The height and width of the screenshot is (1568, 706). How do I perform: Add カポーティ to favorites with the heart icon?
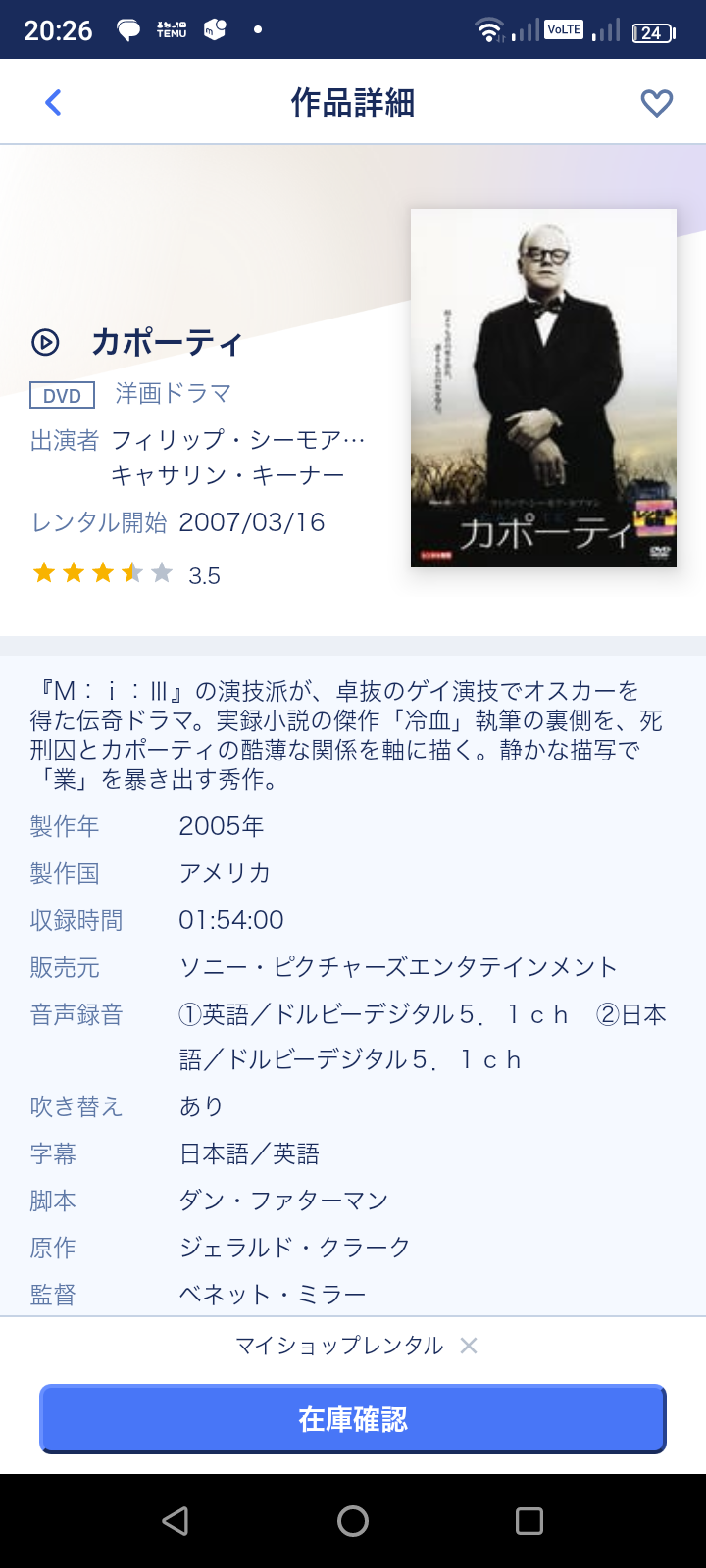(x=656, y=103)
